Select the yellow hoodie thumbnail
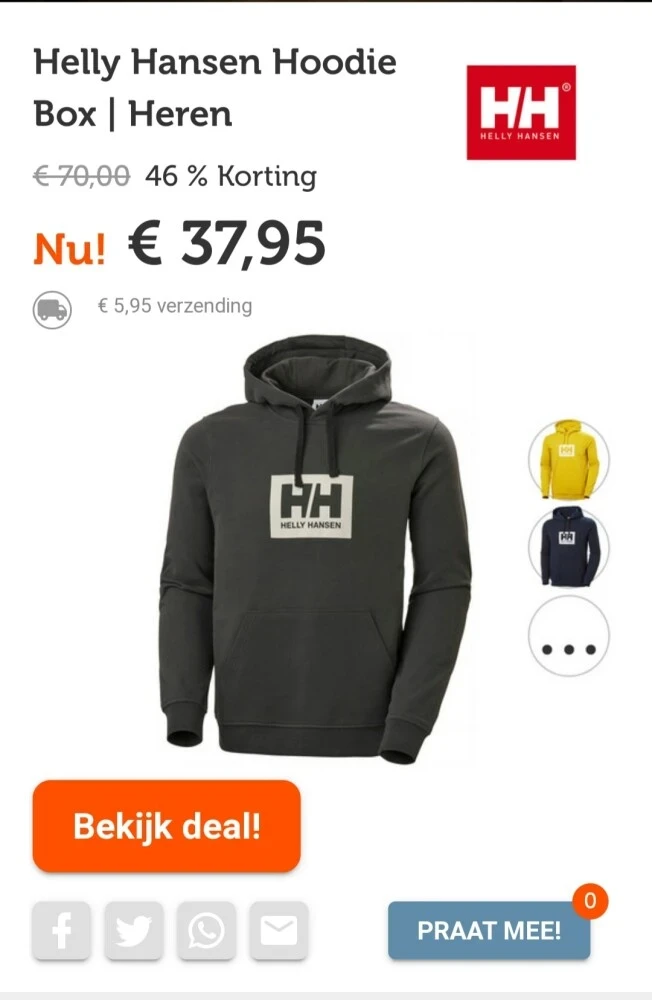652x1000 pixels. 568,460
